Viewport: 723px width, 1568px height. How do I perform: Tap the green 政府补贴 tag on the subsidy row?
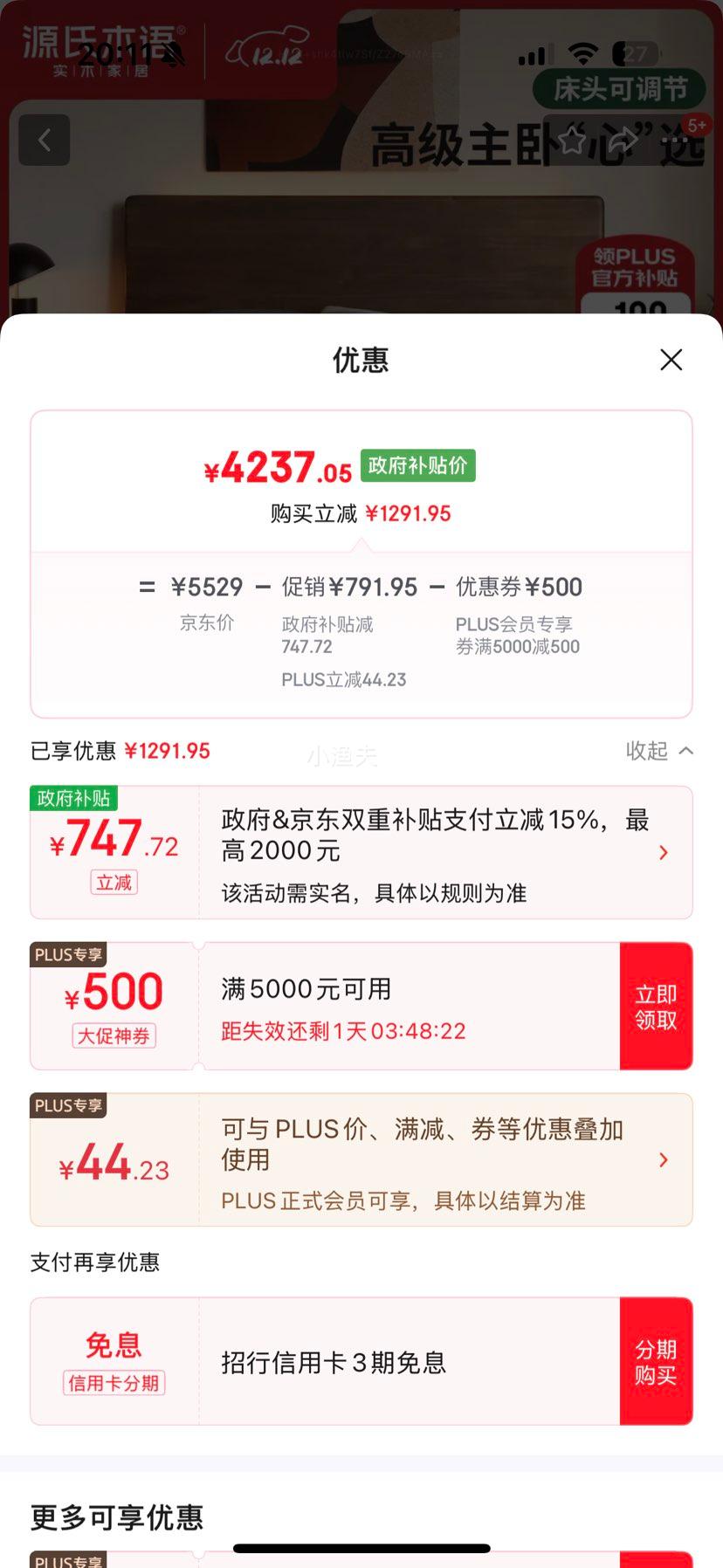[x=73, y=798]
